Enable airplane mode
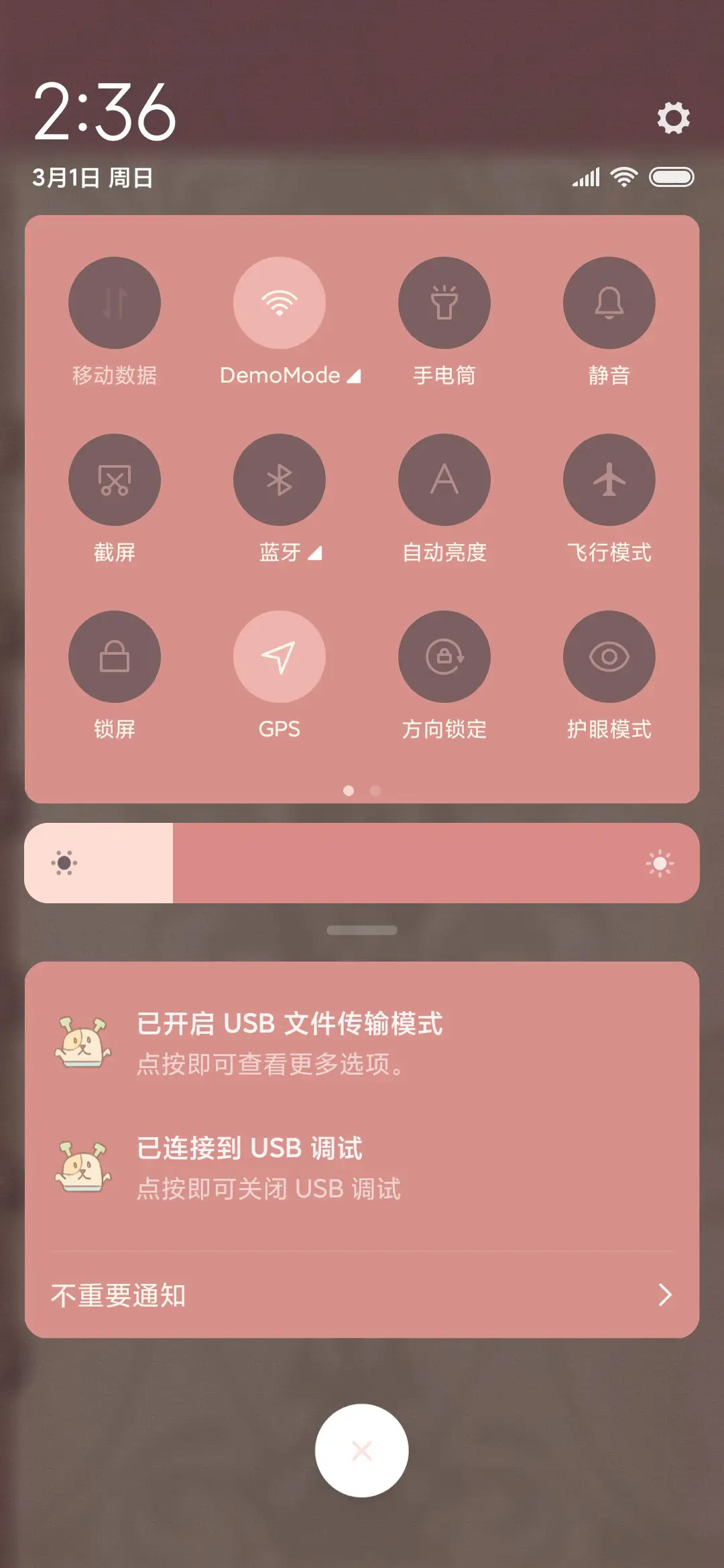The height and width of the screenshot is (1568, 724). pyautogui.click(x=609, y=480)
